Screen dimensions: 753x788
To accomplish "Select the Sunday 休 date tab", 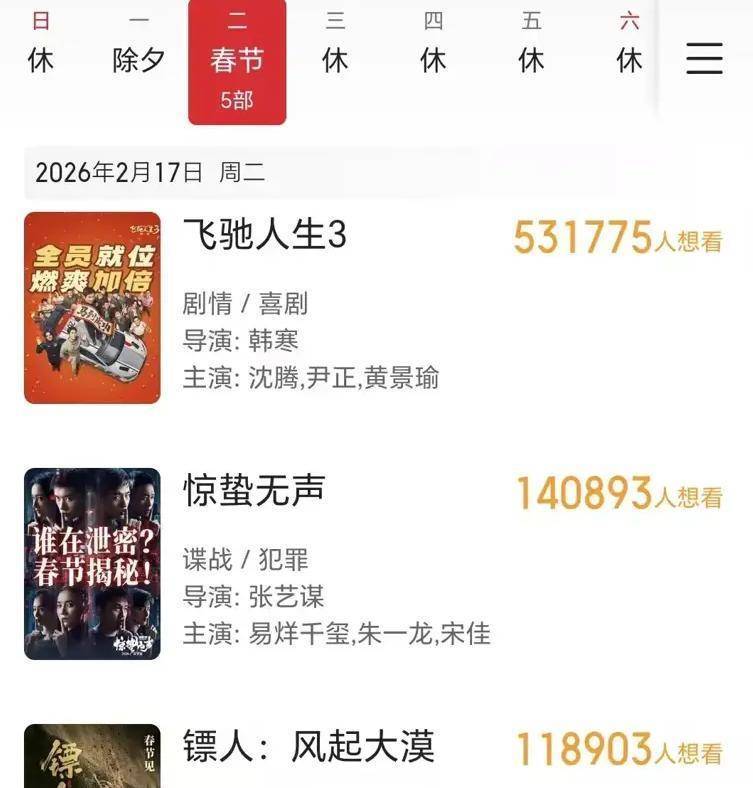I will coord(41,45).
